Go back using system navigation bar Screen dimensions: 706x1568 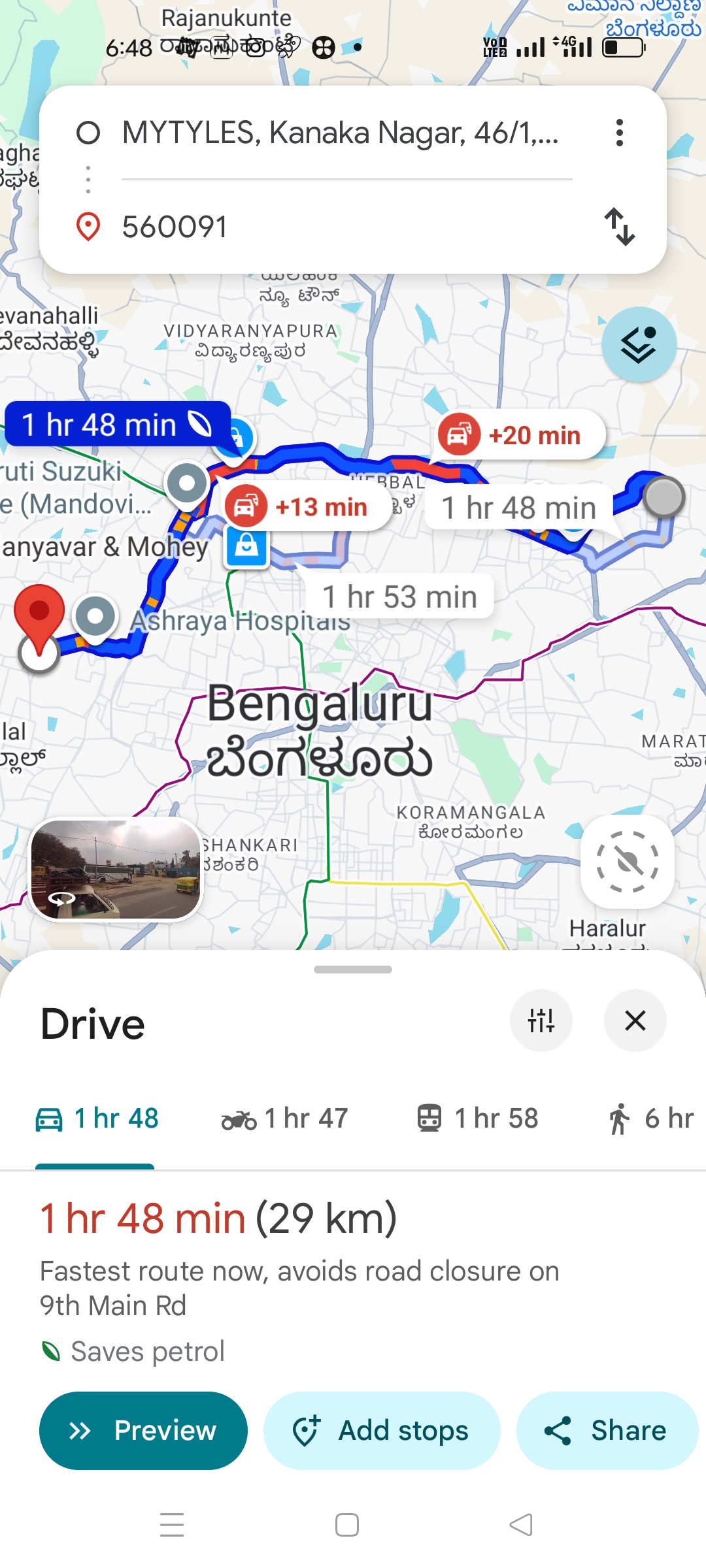click(521, 1526)
